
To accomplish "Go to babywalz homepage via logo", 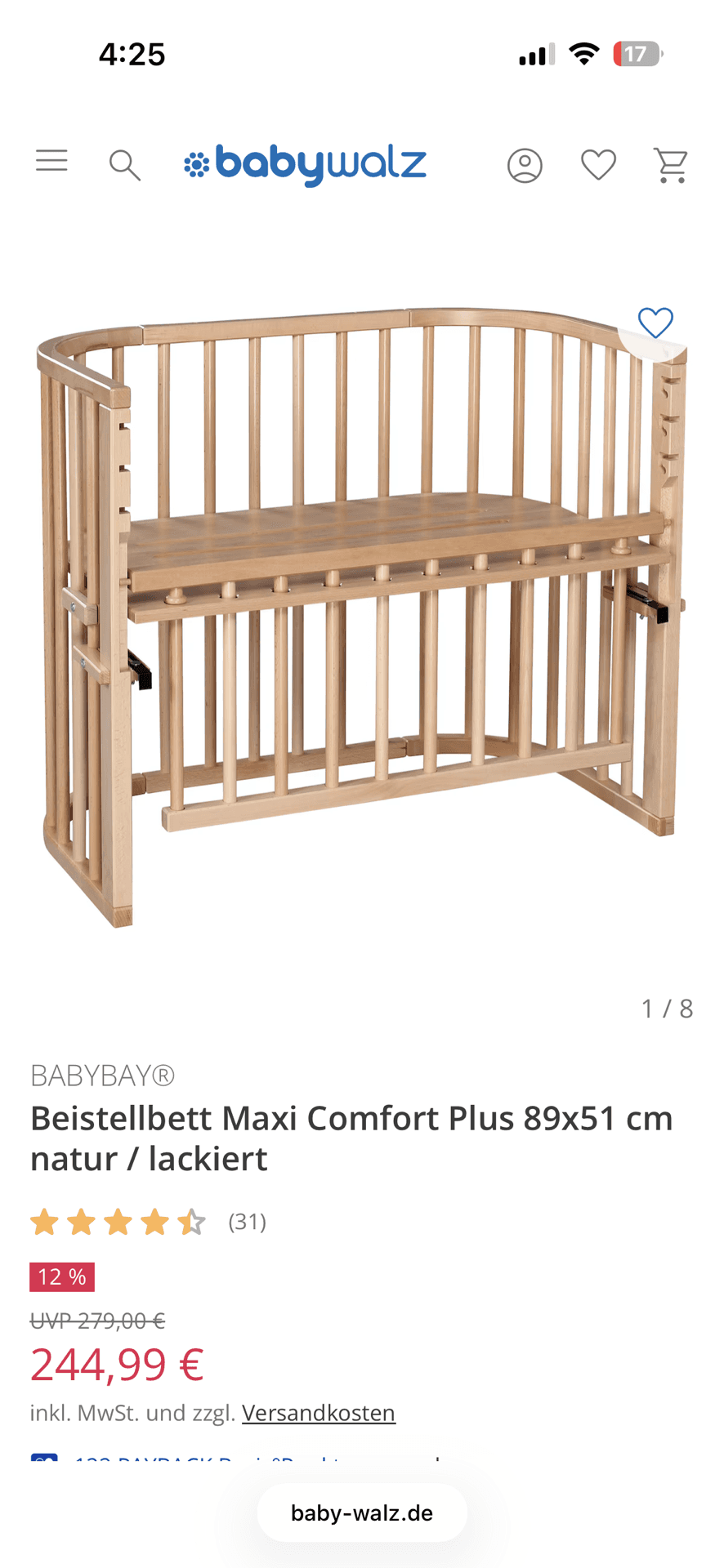I will point(305,164).
